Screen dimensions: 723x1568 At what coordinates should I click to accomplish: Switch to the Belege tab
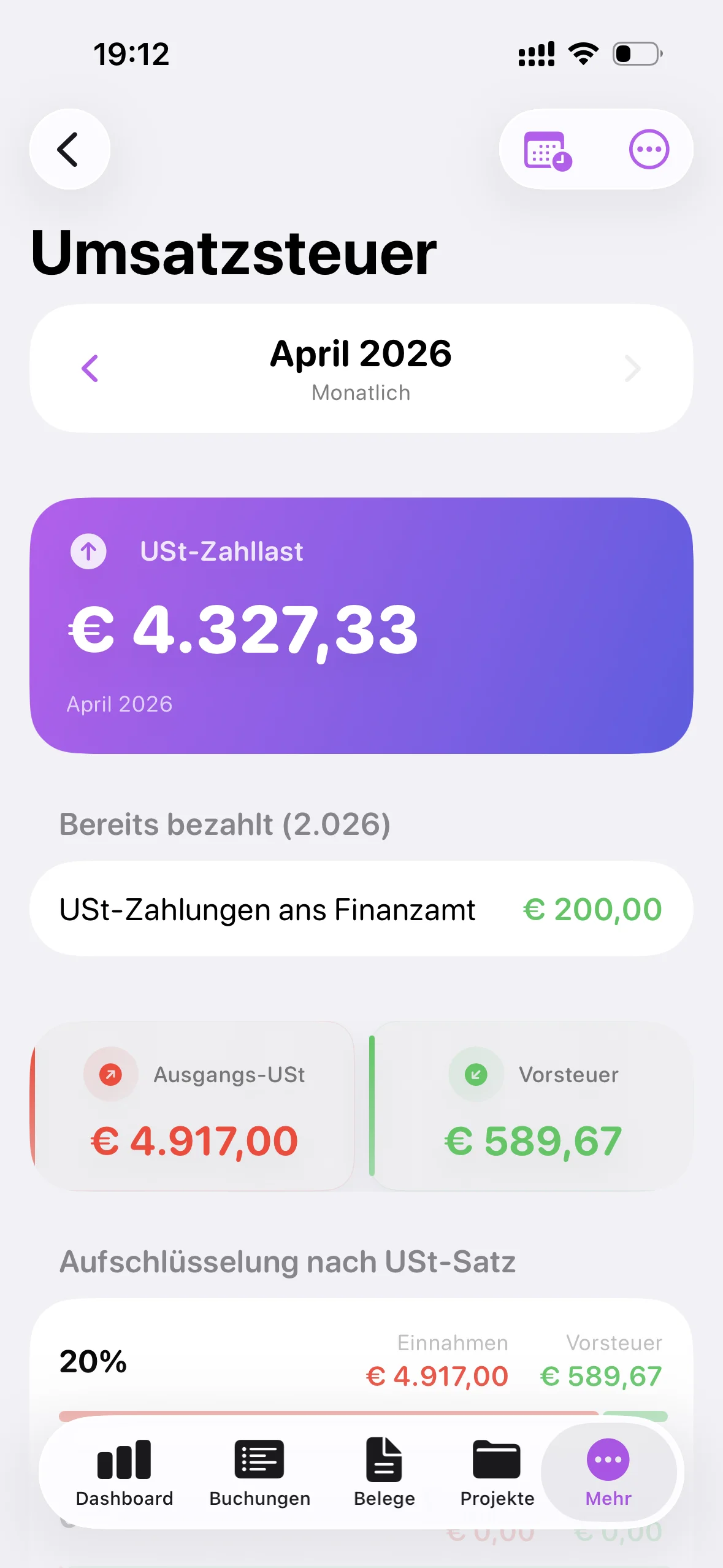click(x=384, y=1474)
